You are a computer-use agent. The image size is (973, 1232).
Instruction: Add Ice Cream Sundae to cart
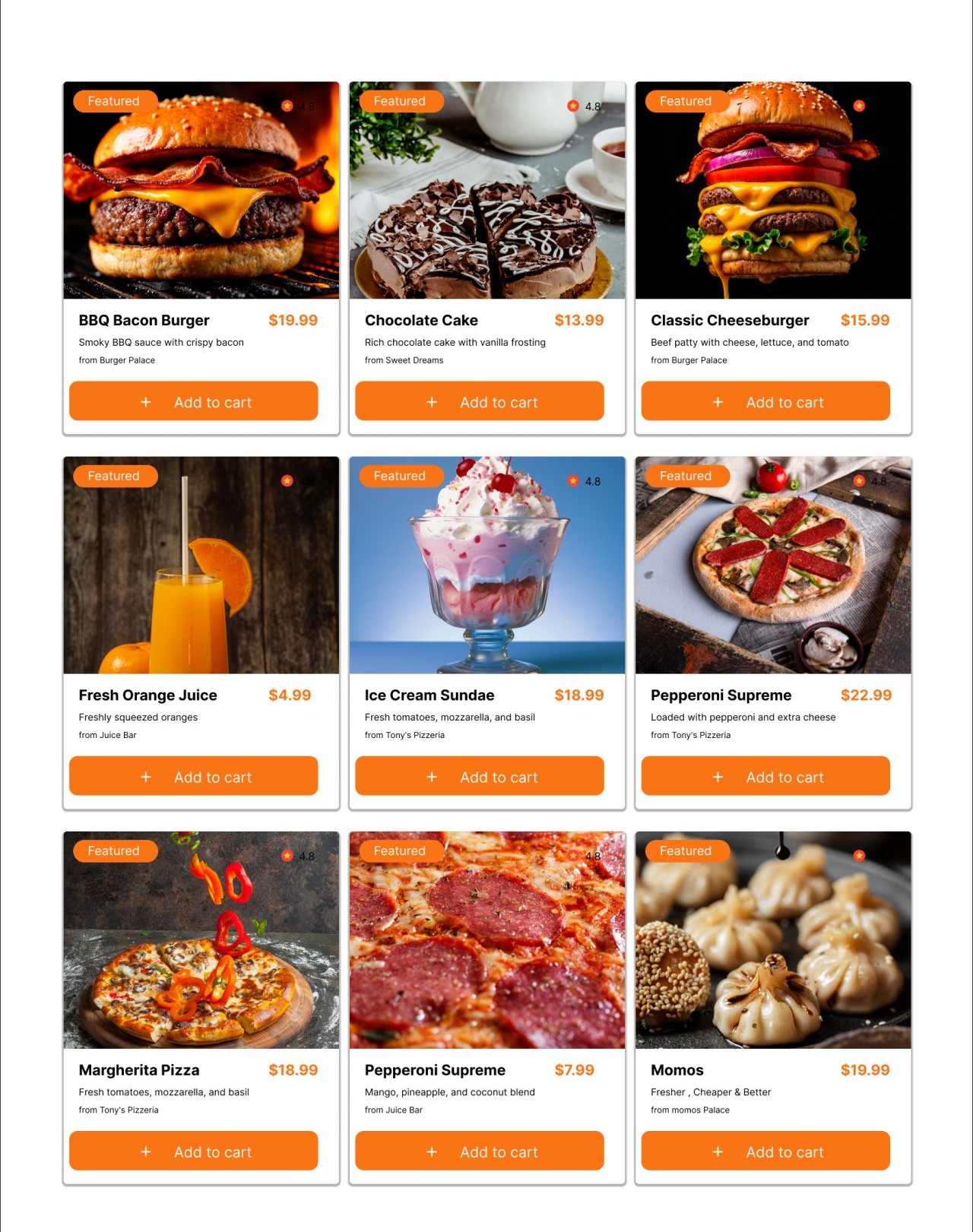(480, 776)
